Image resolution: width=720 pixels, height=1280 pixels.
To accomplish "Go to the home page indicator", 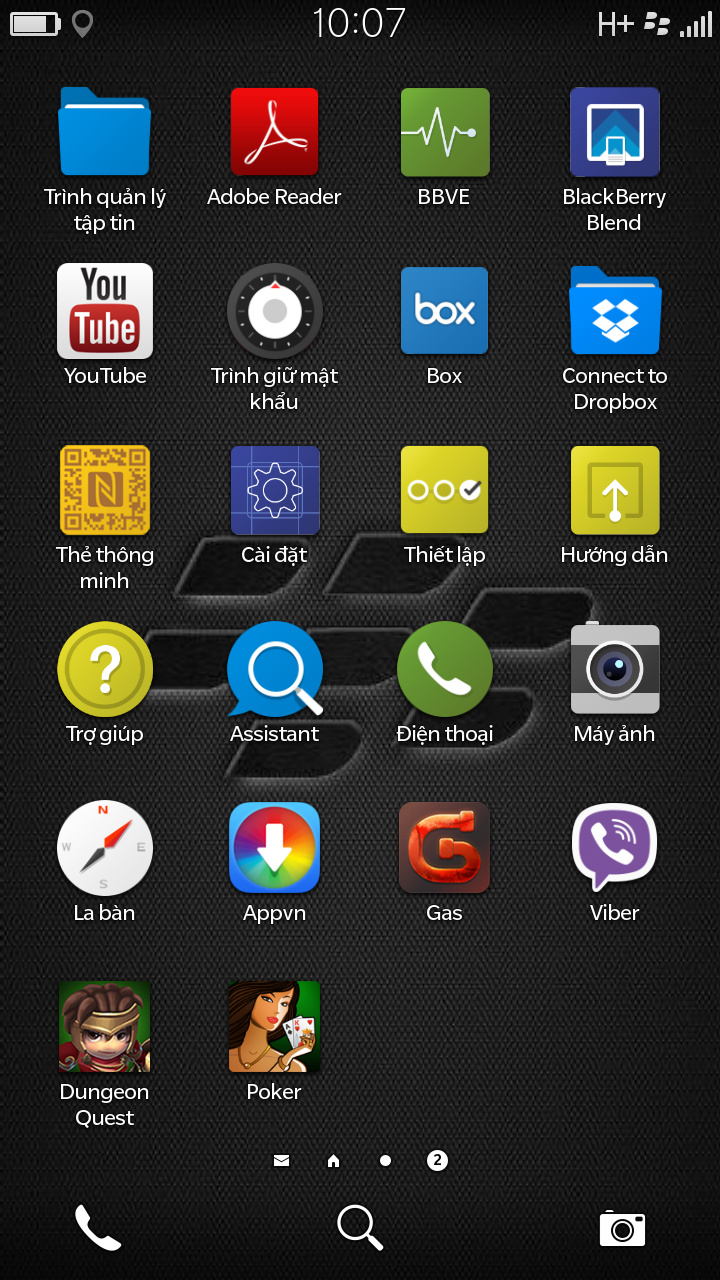I will [x=334, y=1160].
